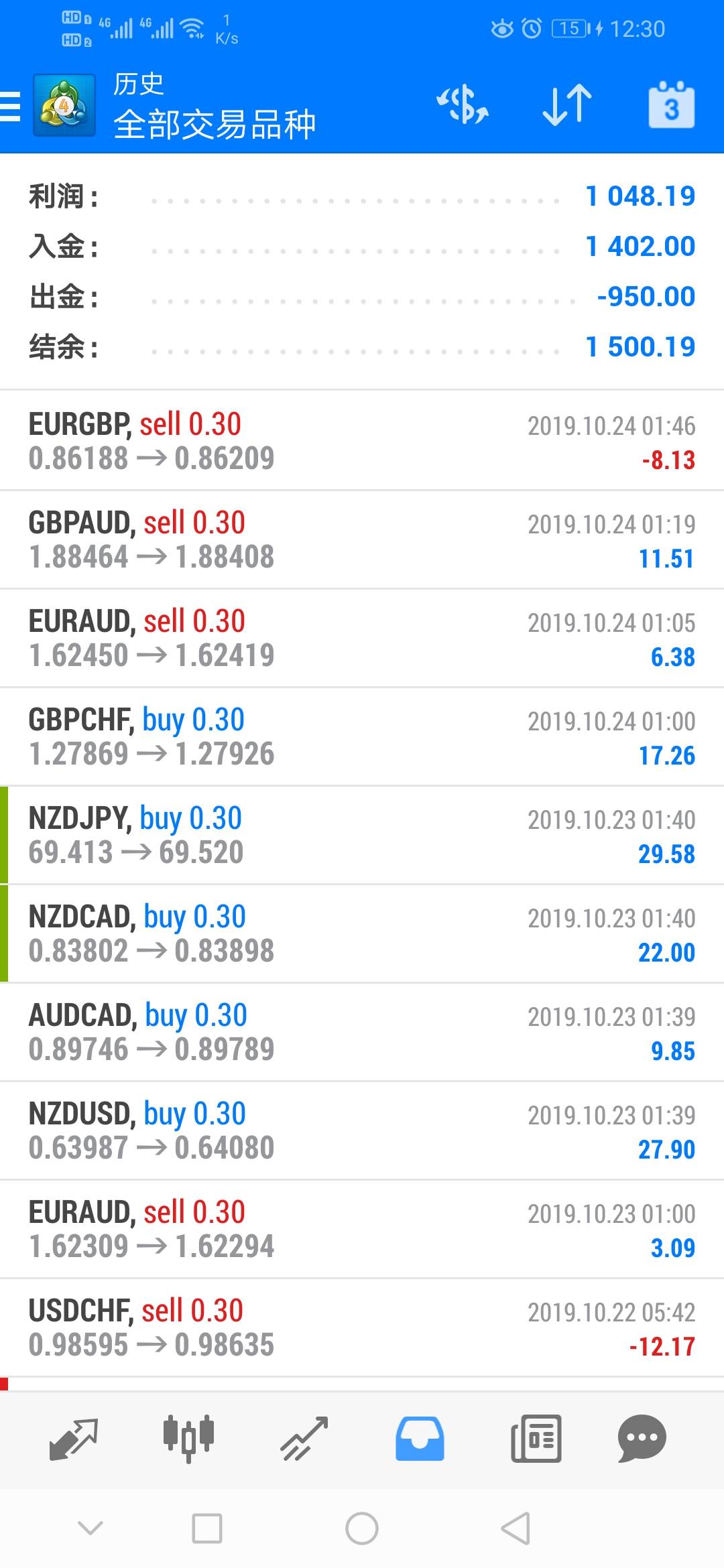Image resolution: width=724 pixels, height=1568 pixels.
Task: Open the side drawer menu
Action: (x=12, y=107)
